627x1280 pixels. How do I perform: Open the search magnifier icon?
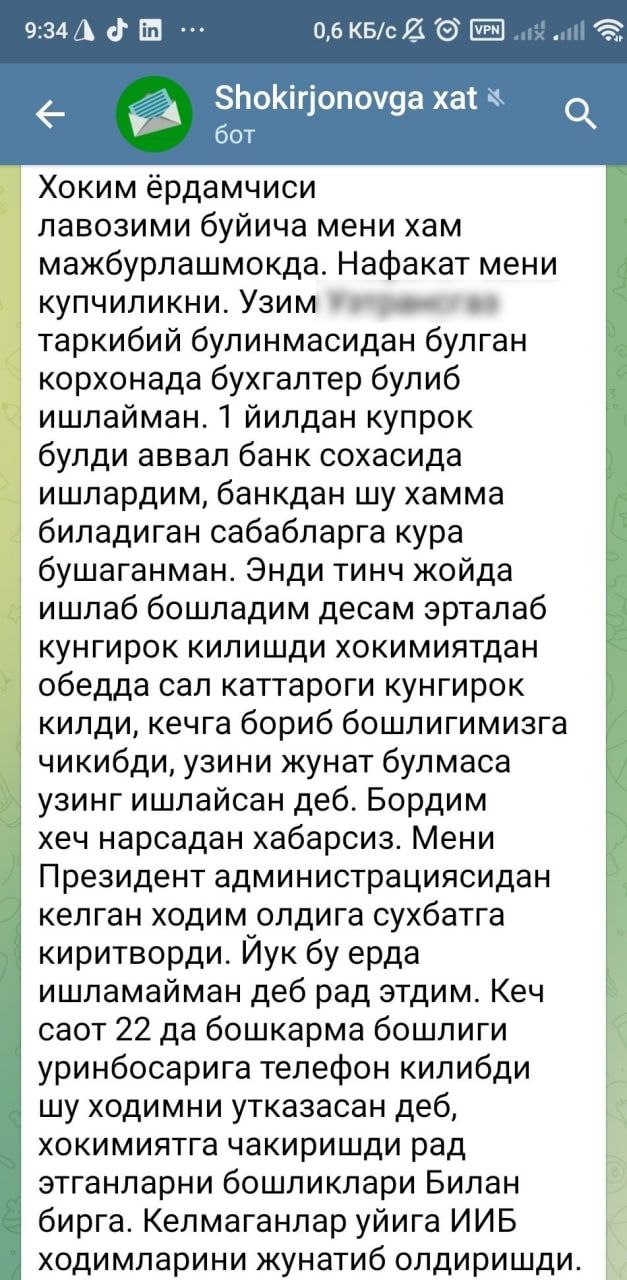pyautogui.click(x=580, y=114)
